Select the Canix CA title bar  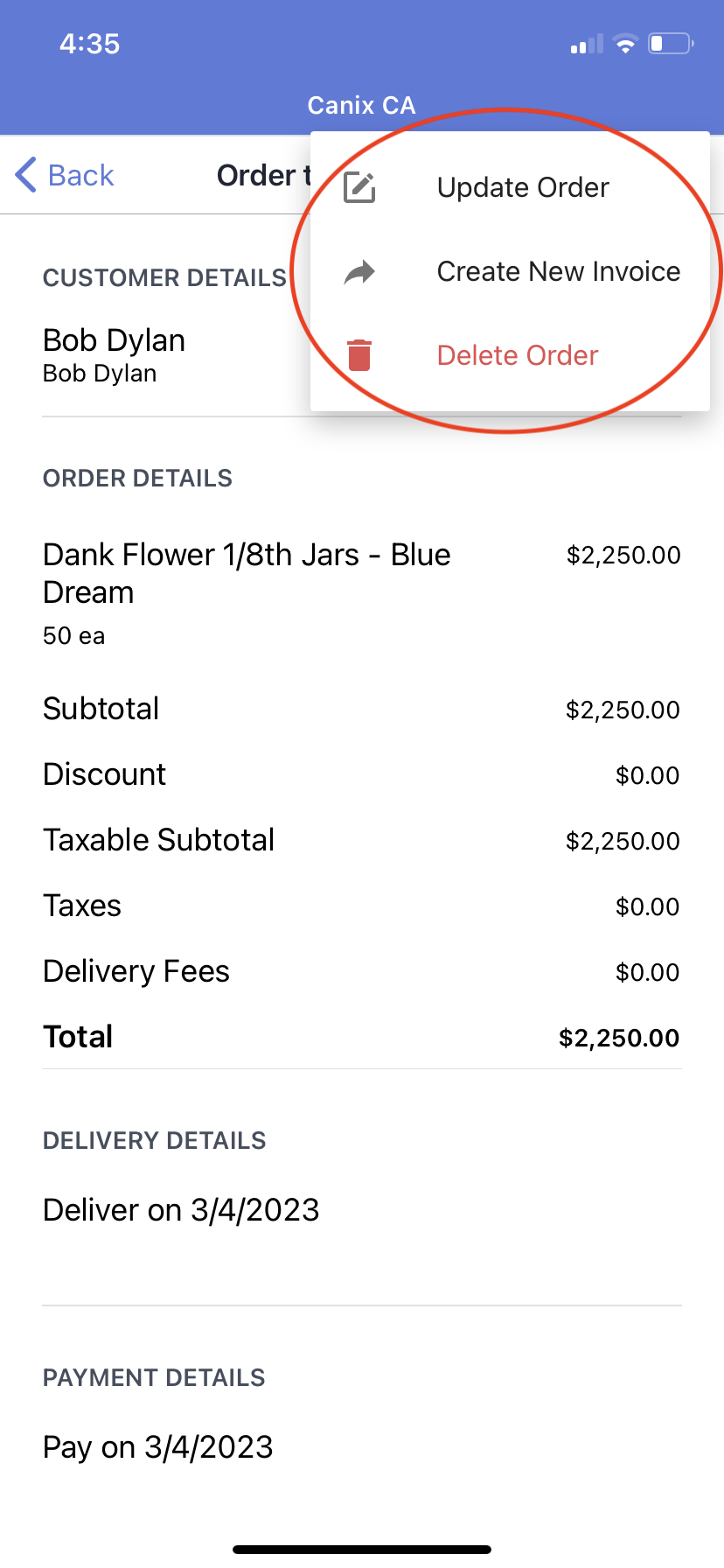(x=361, y=105)
